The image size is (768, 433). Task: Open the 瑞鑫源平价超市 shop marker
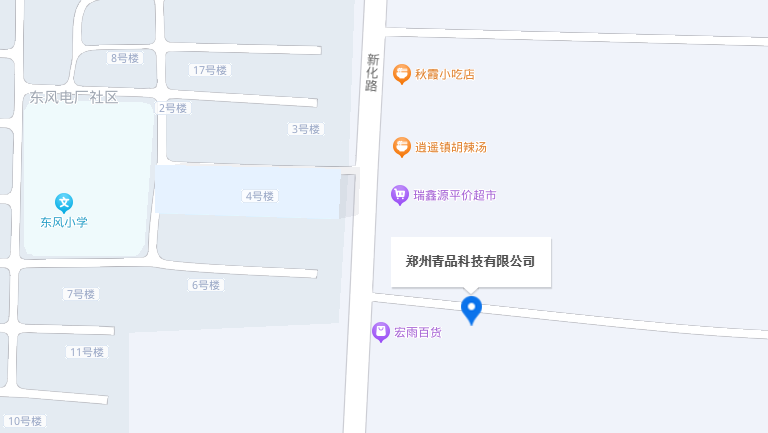[400, 195]
